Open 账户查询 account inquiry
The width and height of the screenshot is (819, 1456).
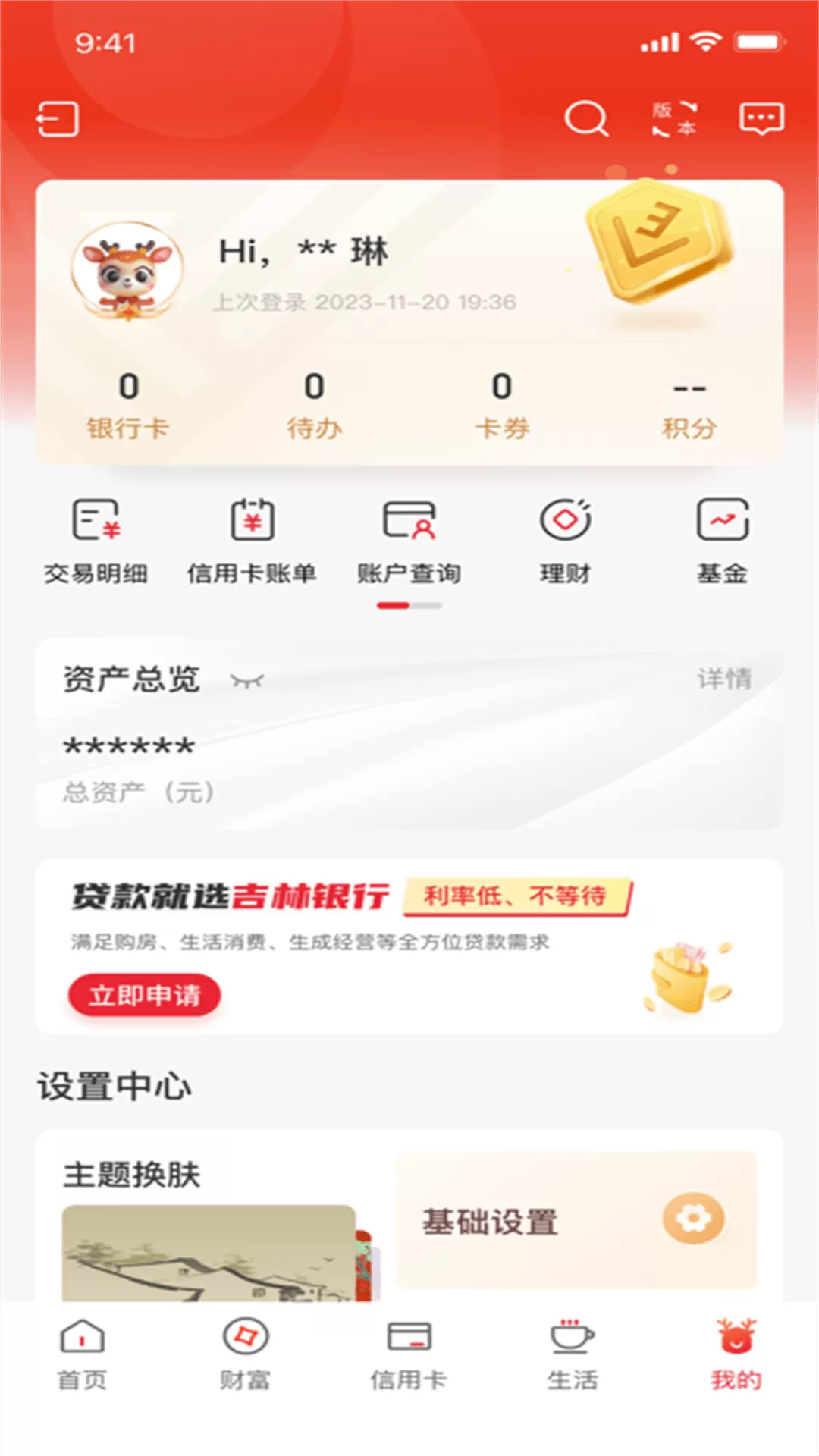click(409, 541)
